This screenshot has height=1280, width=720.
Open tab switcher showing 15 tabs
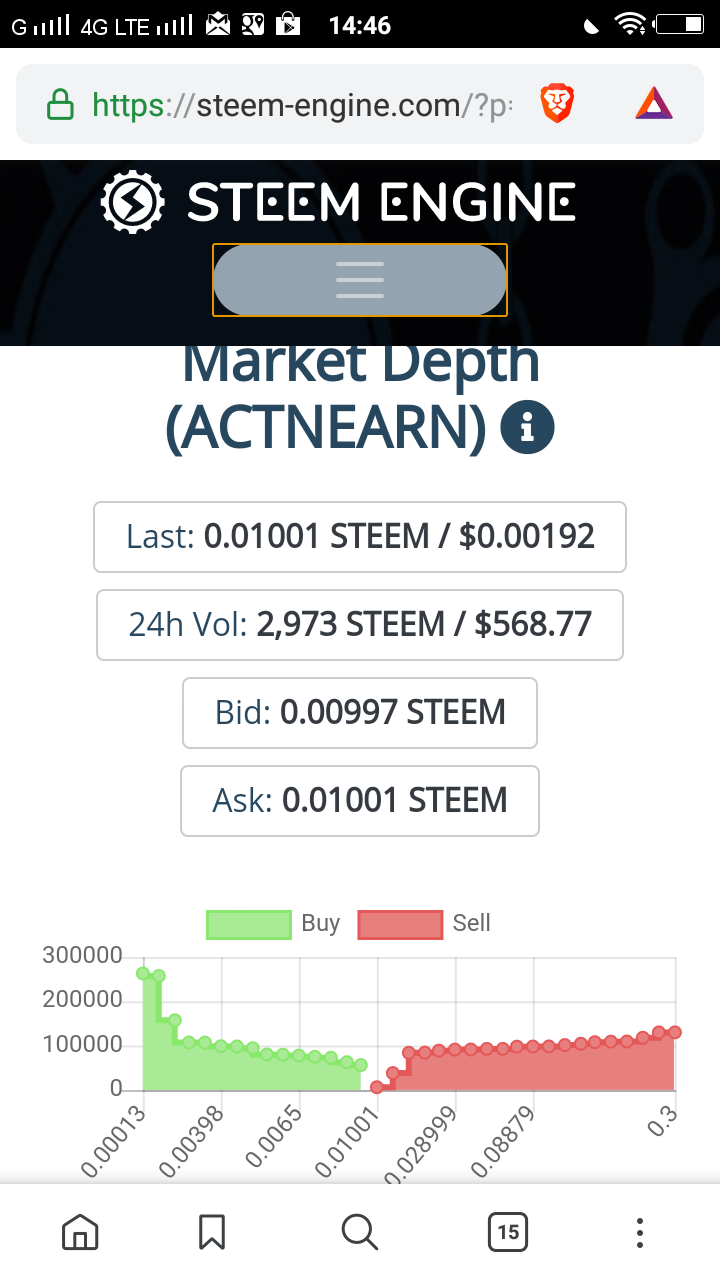[508, 1232]
